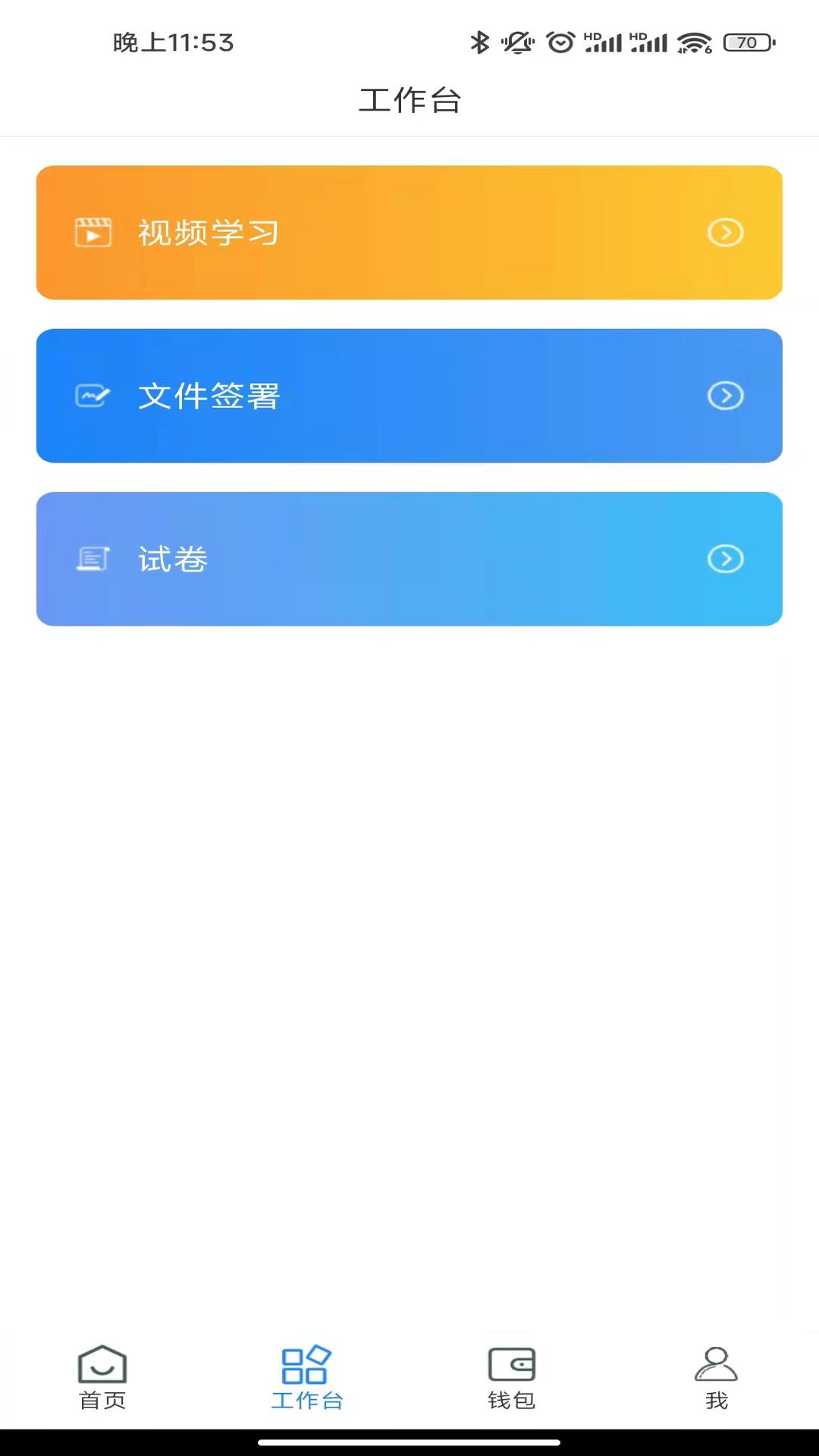Viewport: 819px width, 1456px height.
Task: Select the 工作台 tab
Action: (x=307, y=1378)
